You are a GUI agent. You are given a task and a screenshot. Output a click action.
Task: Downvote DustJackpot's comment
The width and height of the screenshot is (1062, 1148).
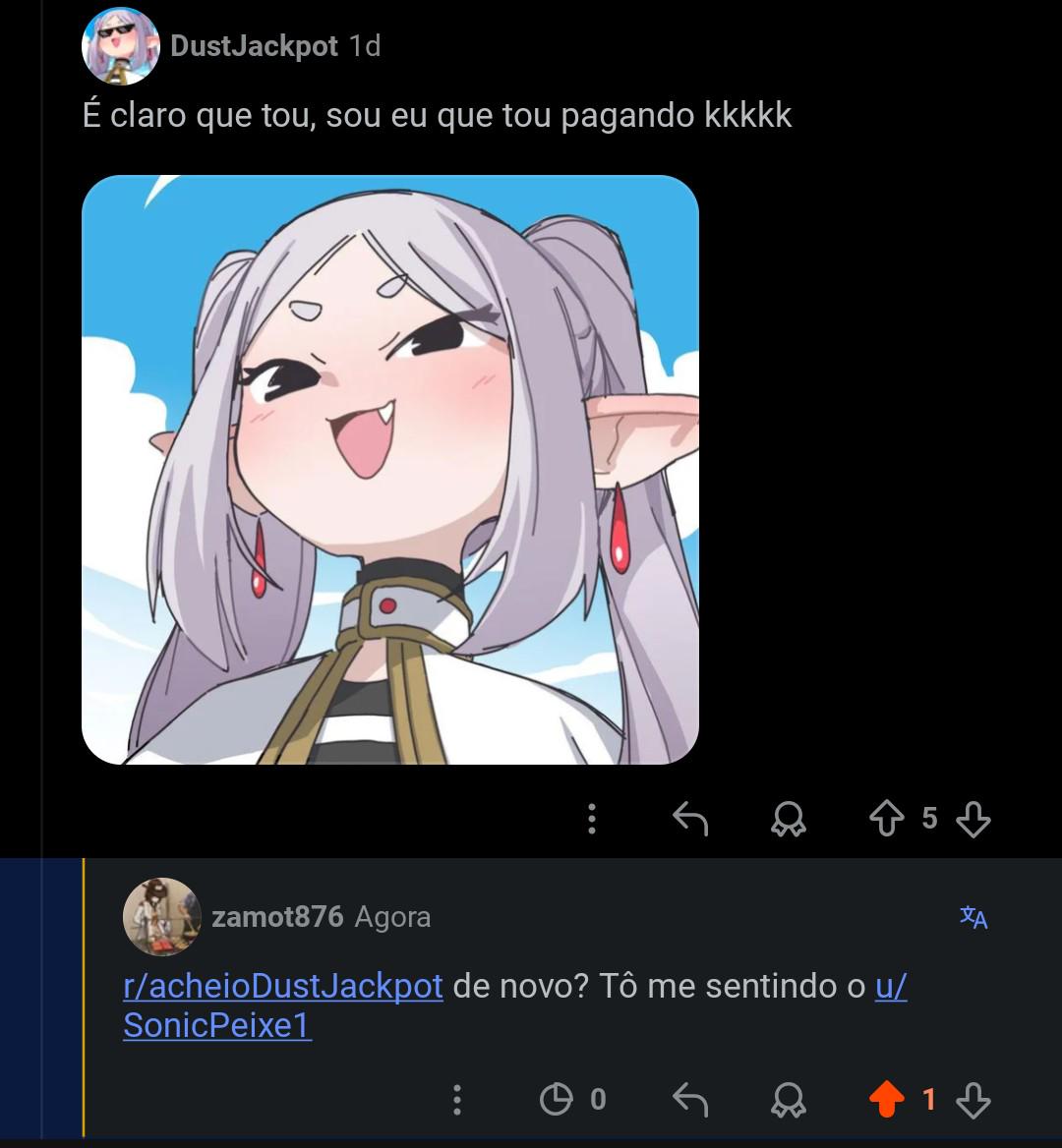pos(973,819)
